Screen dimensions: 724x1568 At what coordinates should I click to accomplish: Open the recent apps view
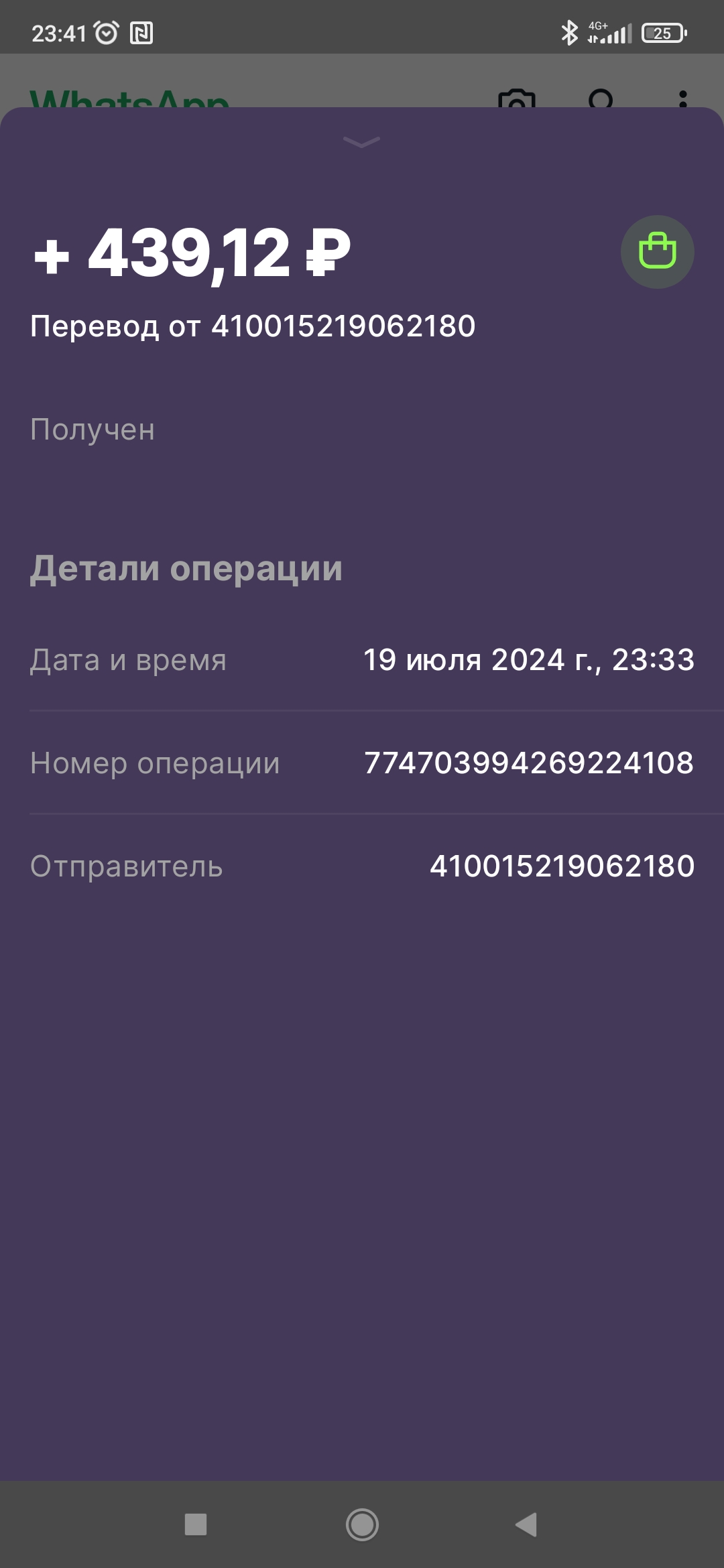196,1524
